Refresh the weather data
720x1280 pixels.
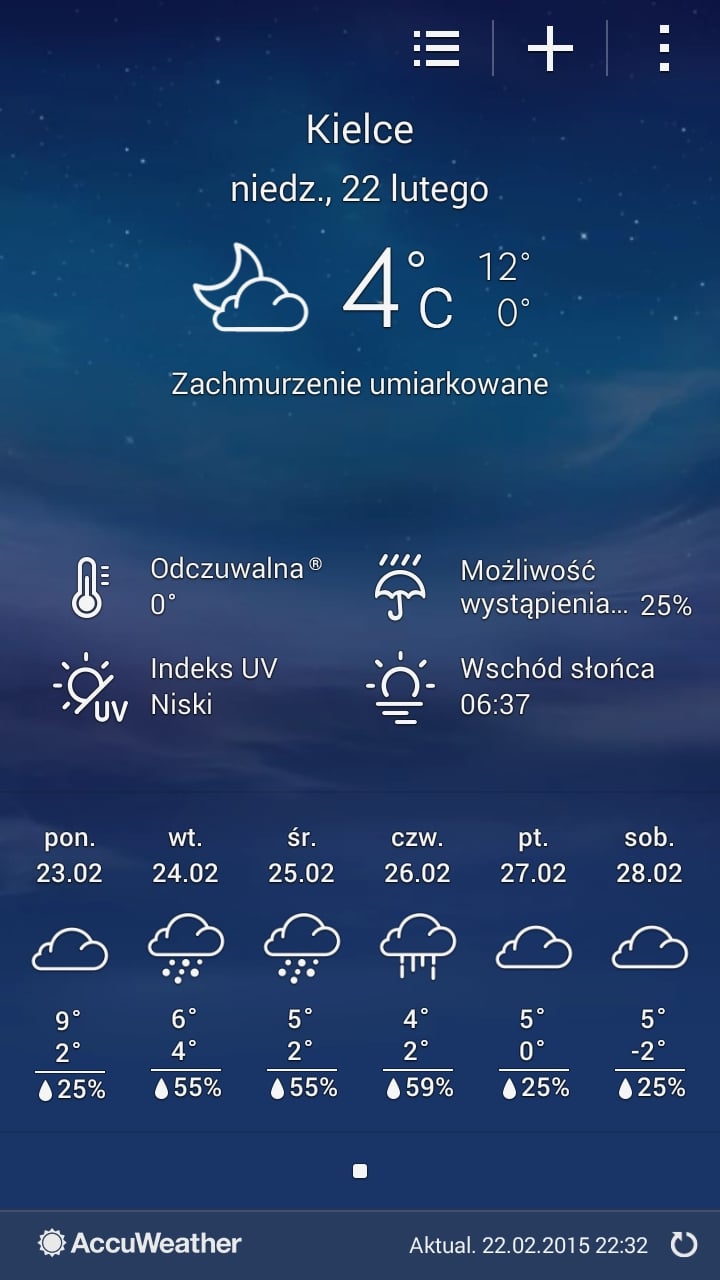684,1244
